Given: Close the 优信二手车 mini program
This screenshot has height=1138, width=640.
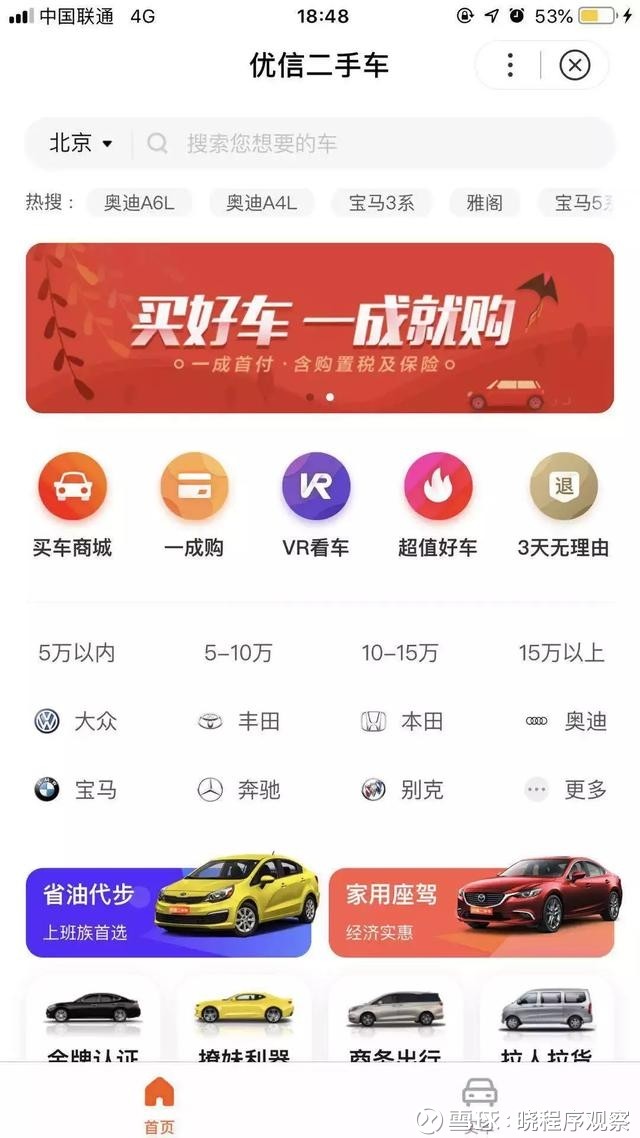Looking at the screenshot, I should click(575, 65).
